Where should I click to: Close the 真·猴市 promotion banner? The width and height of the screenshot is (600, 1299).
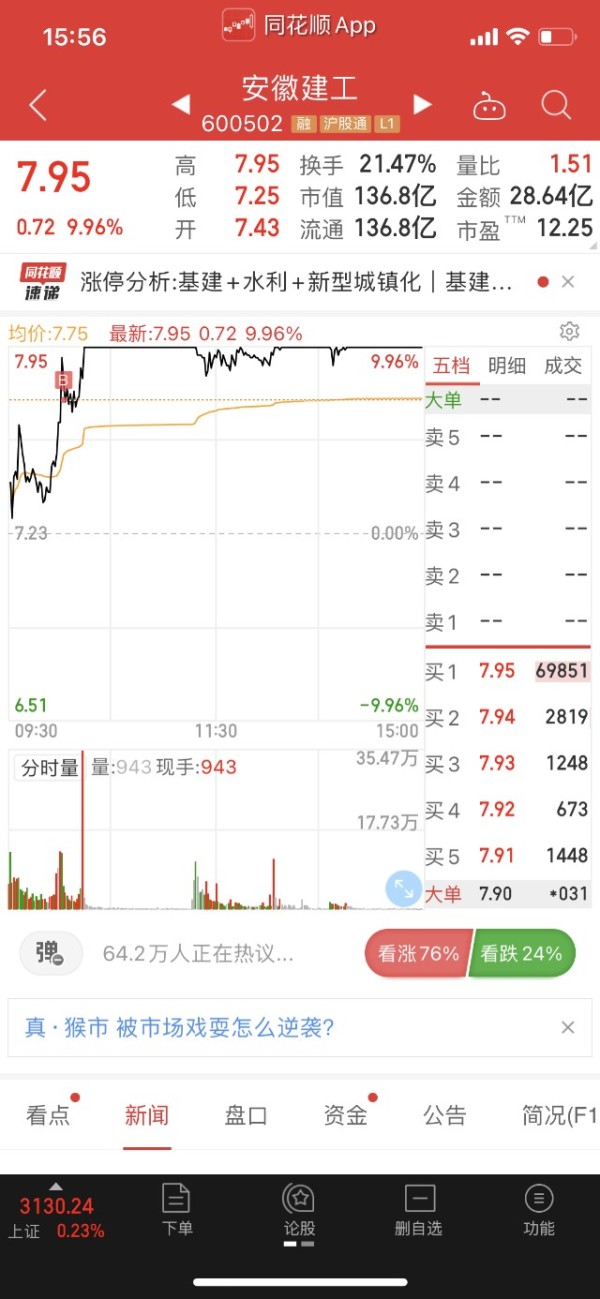click(568, 1027)
